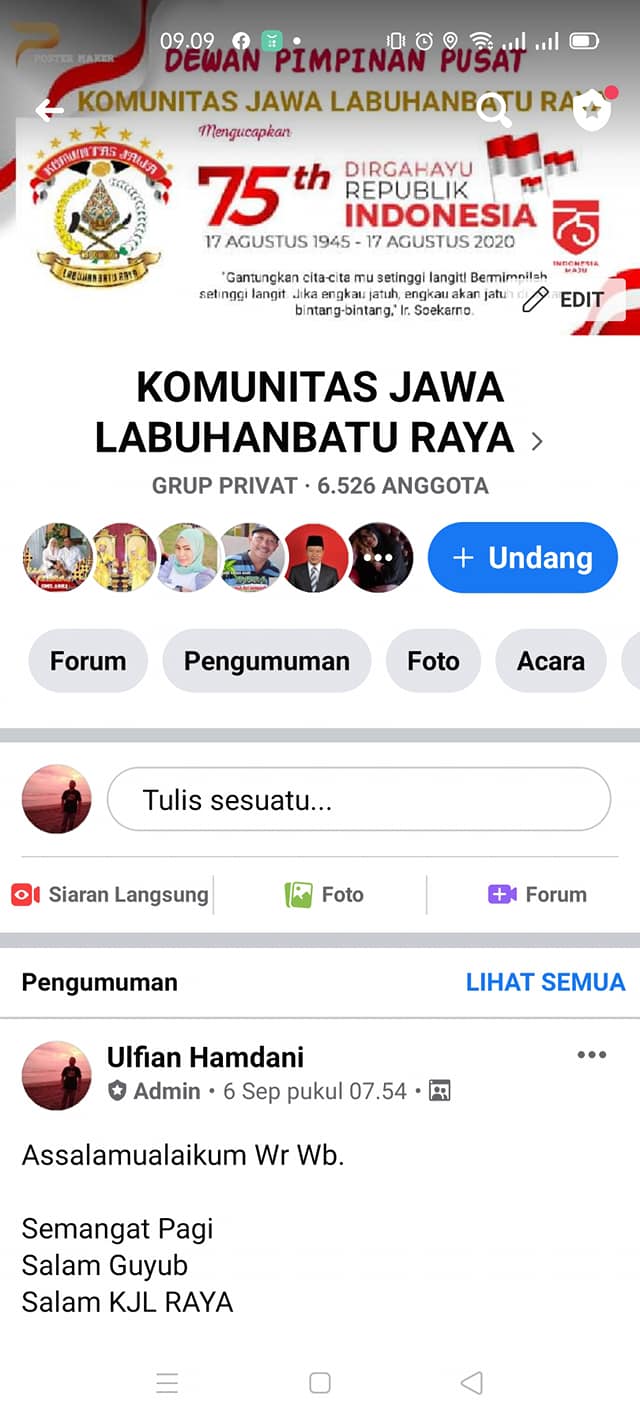Open the Pengumuman chip
The image size is (640, 1422).
click(x=266, y=661)
